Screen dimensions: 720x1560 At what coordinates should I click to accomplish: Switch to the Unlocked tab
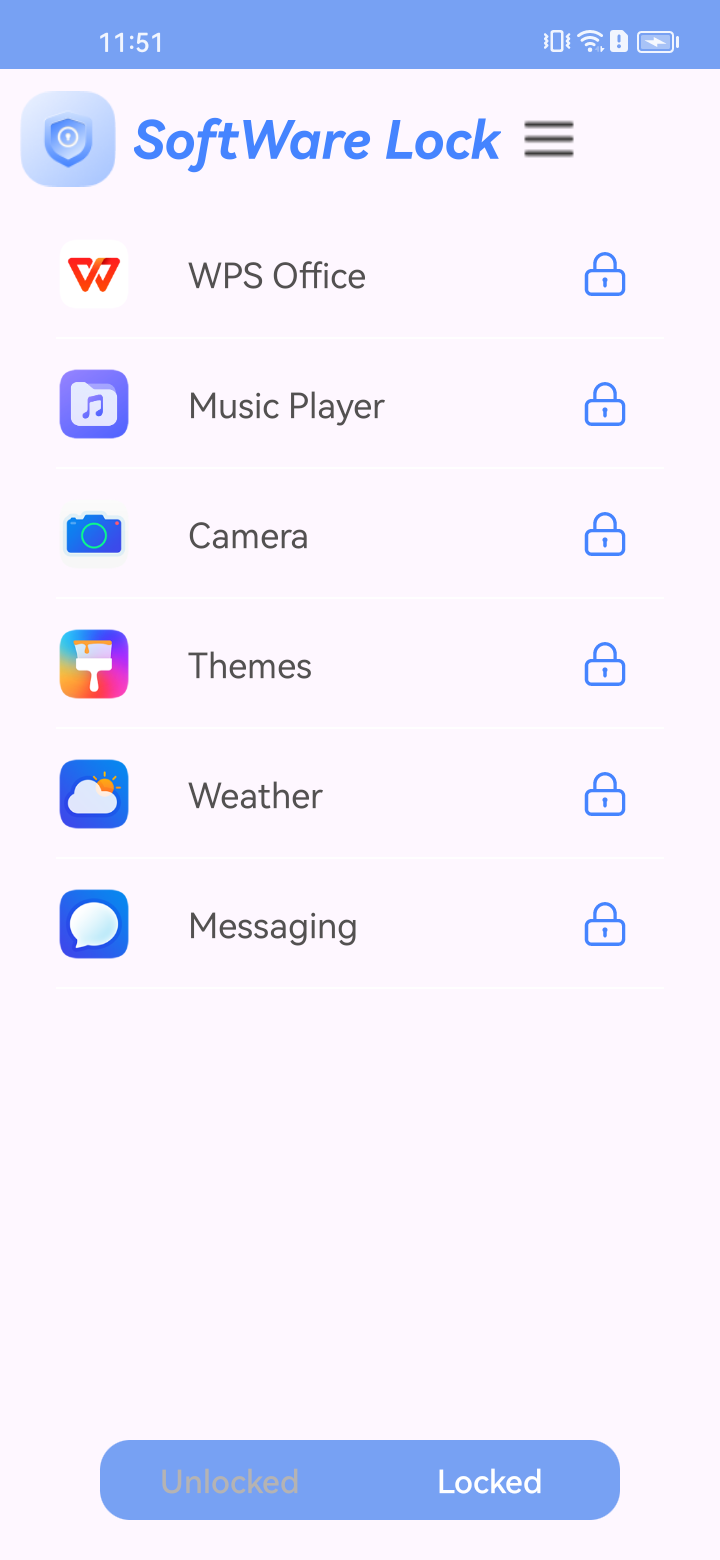click(x=230, y=1481)
